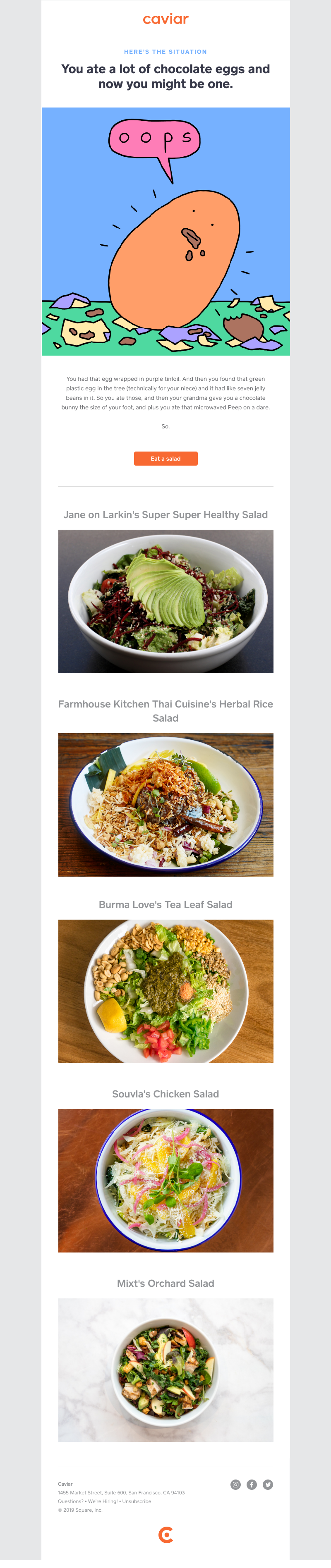View Farmhouse Kitchen's Herbal Rice Salad image
This screenshot has width=331, height=1568.
click(x=165, y=804)
